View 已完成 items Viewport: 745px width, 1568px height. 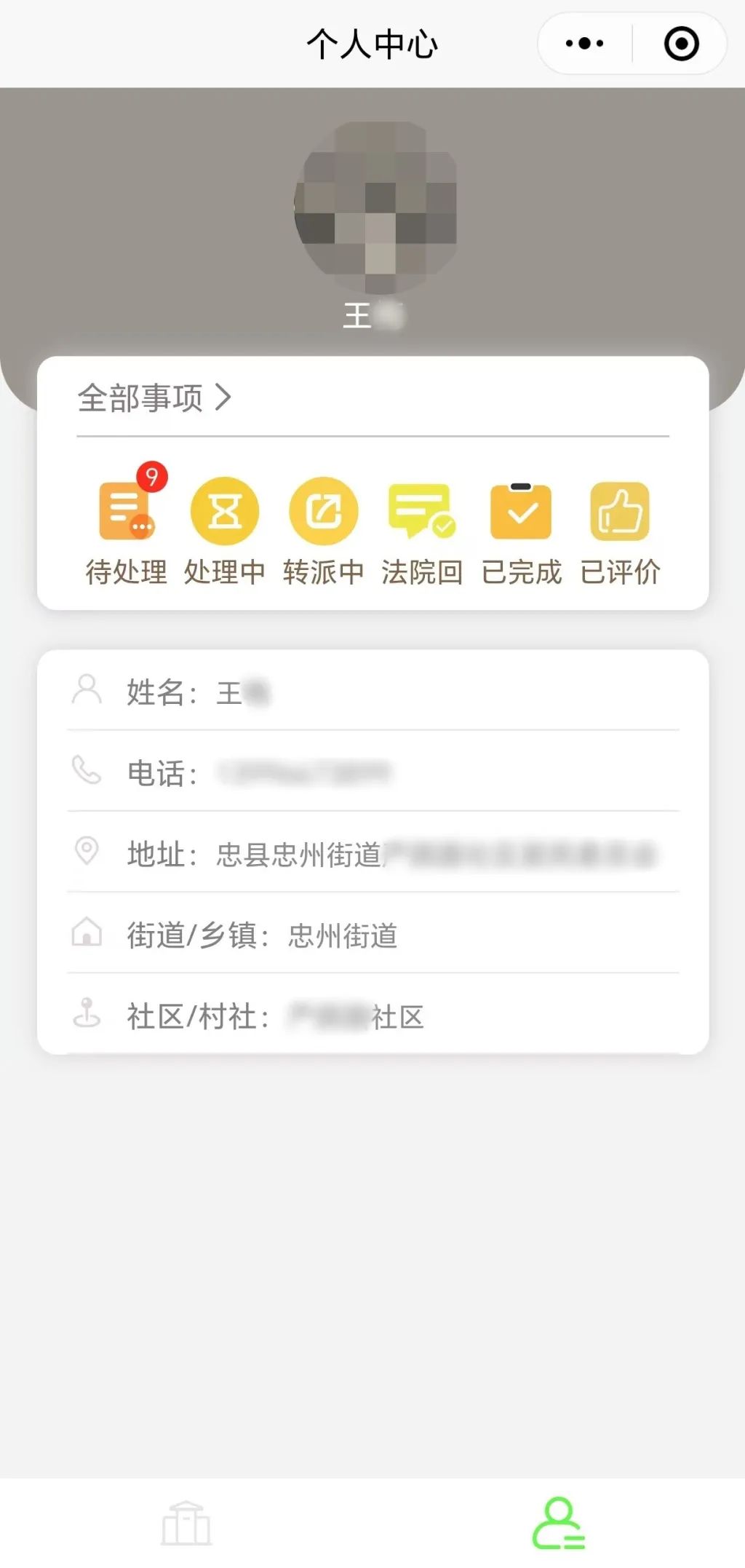(x=521, y=533)
